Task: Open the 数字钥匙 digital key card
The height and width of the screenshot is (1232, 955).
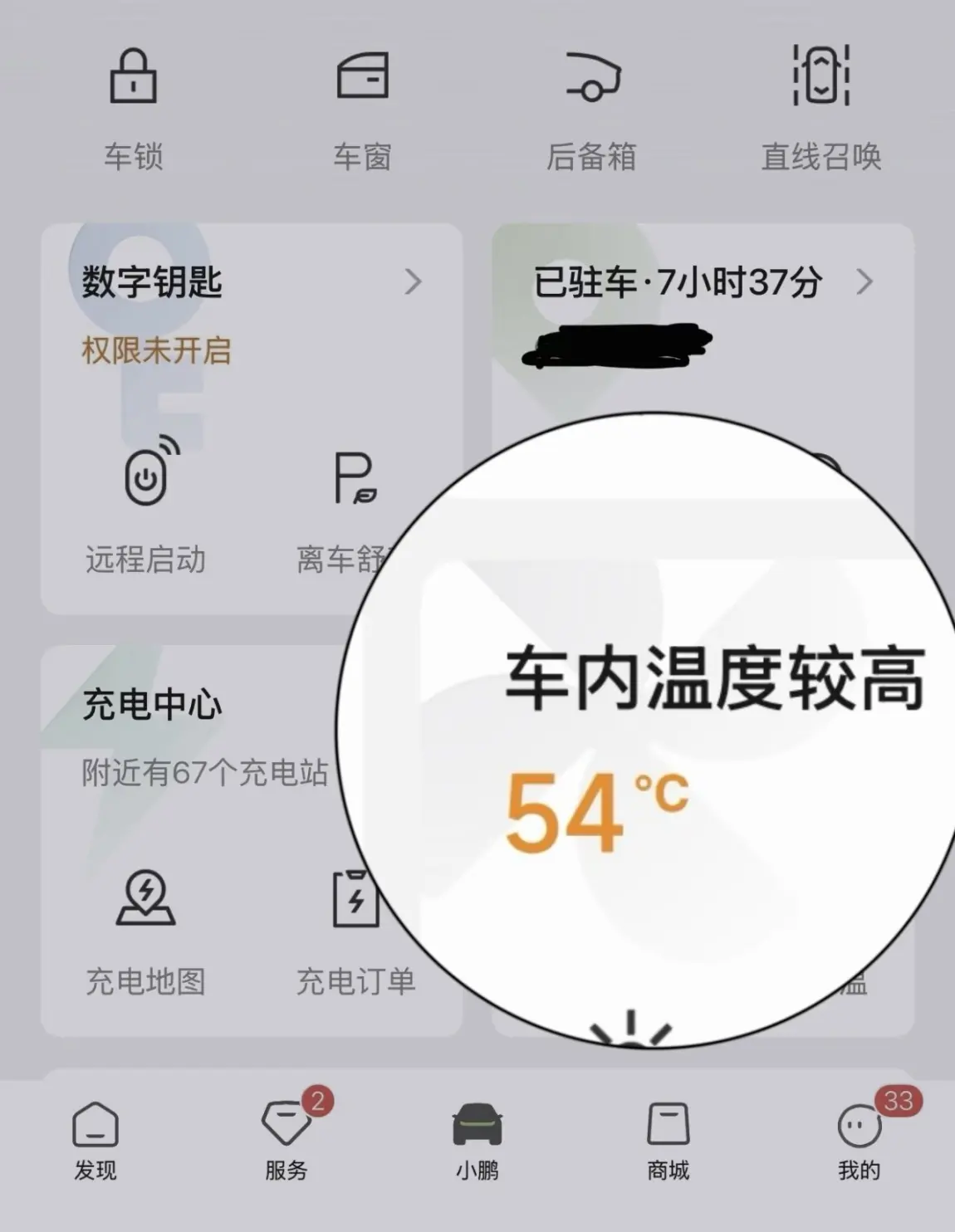Action: (x=252, y=282)
